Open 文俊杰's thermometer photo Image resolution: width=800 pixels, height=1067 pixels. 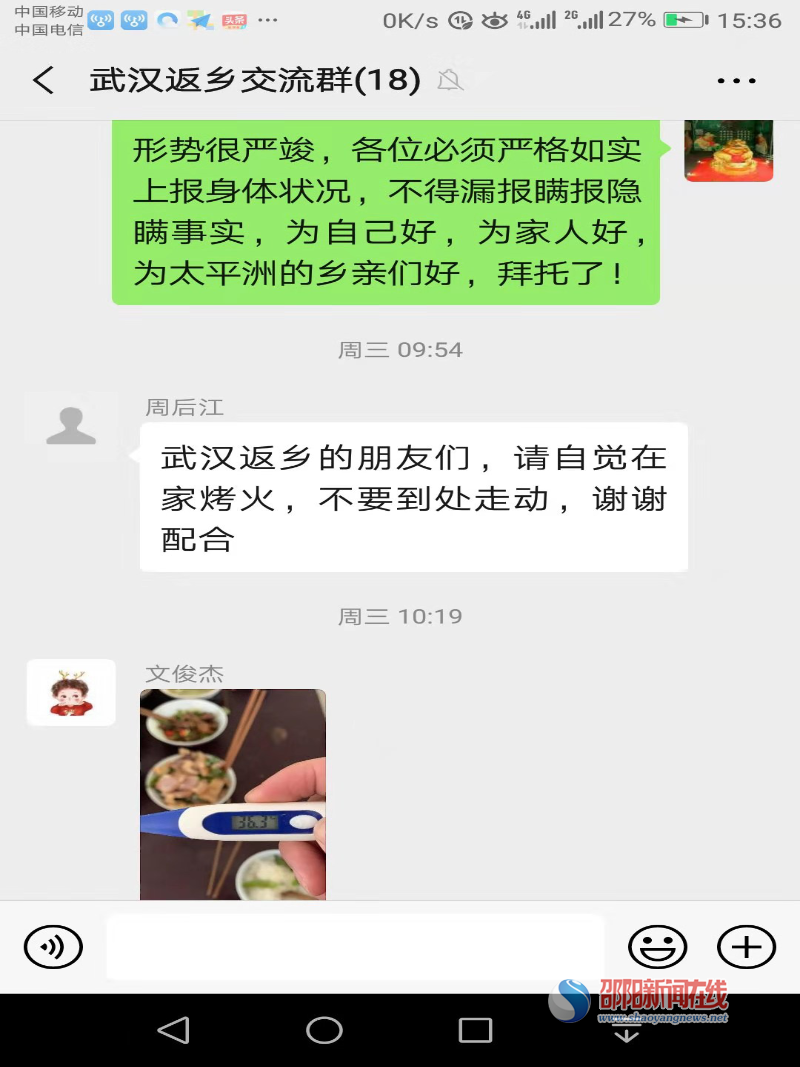click(x=233, y=795)
